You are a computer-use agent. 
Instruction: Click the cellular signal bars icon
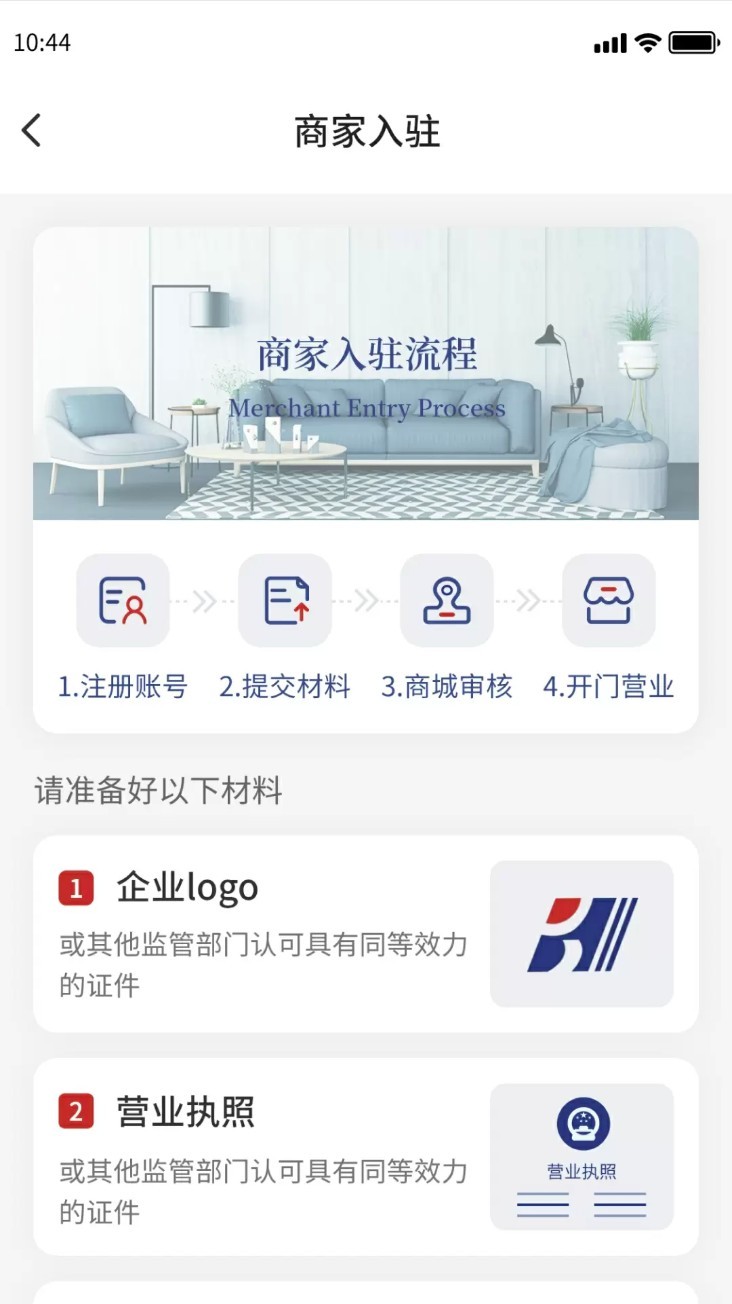[x=608, y=42]
